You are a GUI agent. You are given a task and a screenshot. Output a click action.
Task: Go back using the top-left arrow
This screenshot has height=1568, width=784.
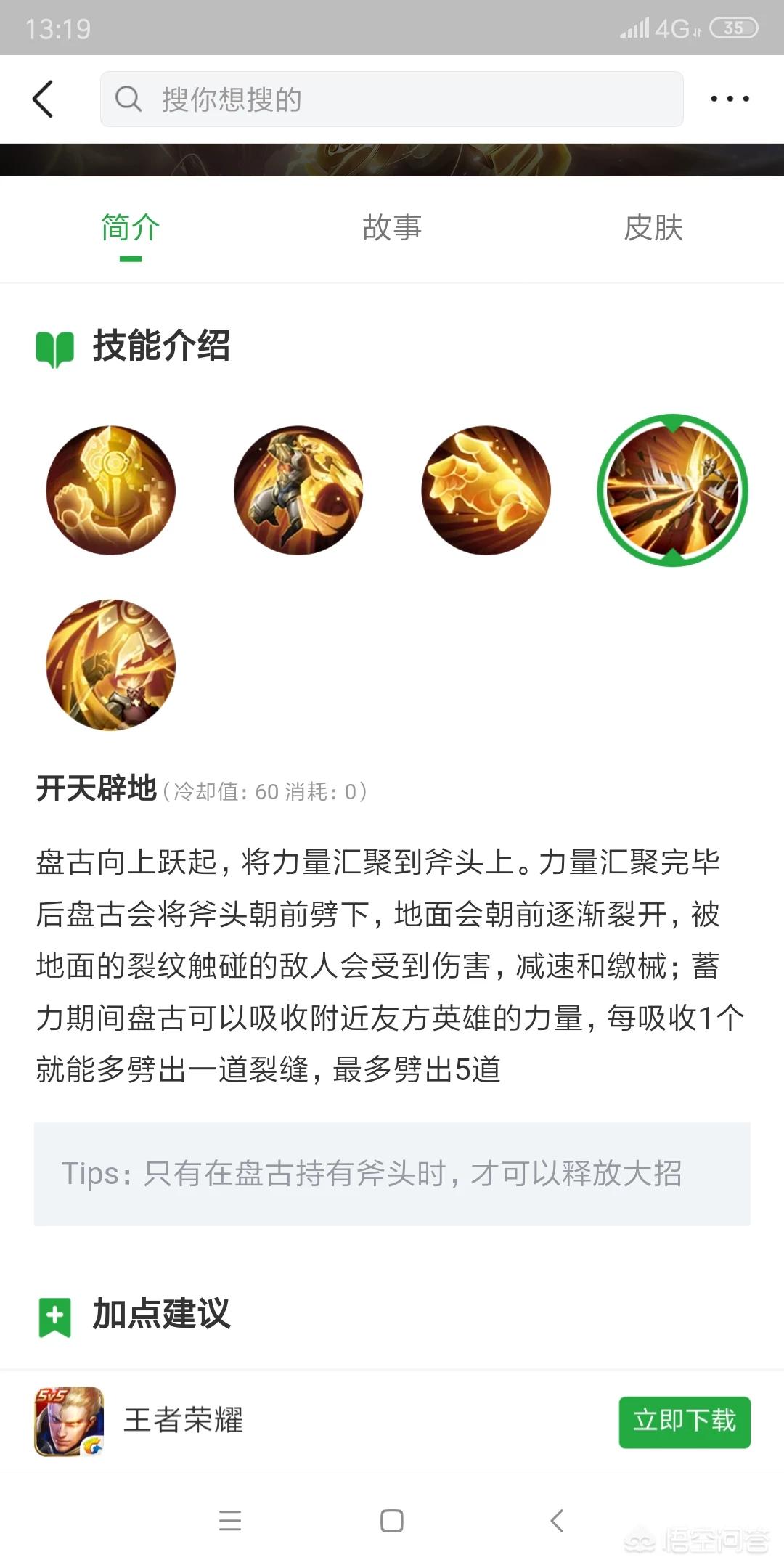coord(44,99)
